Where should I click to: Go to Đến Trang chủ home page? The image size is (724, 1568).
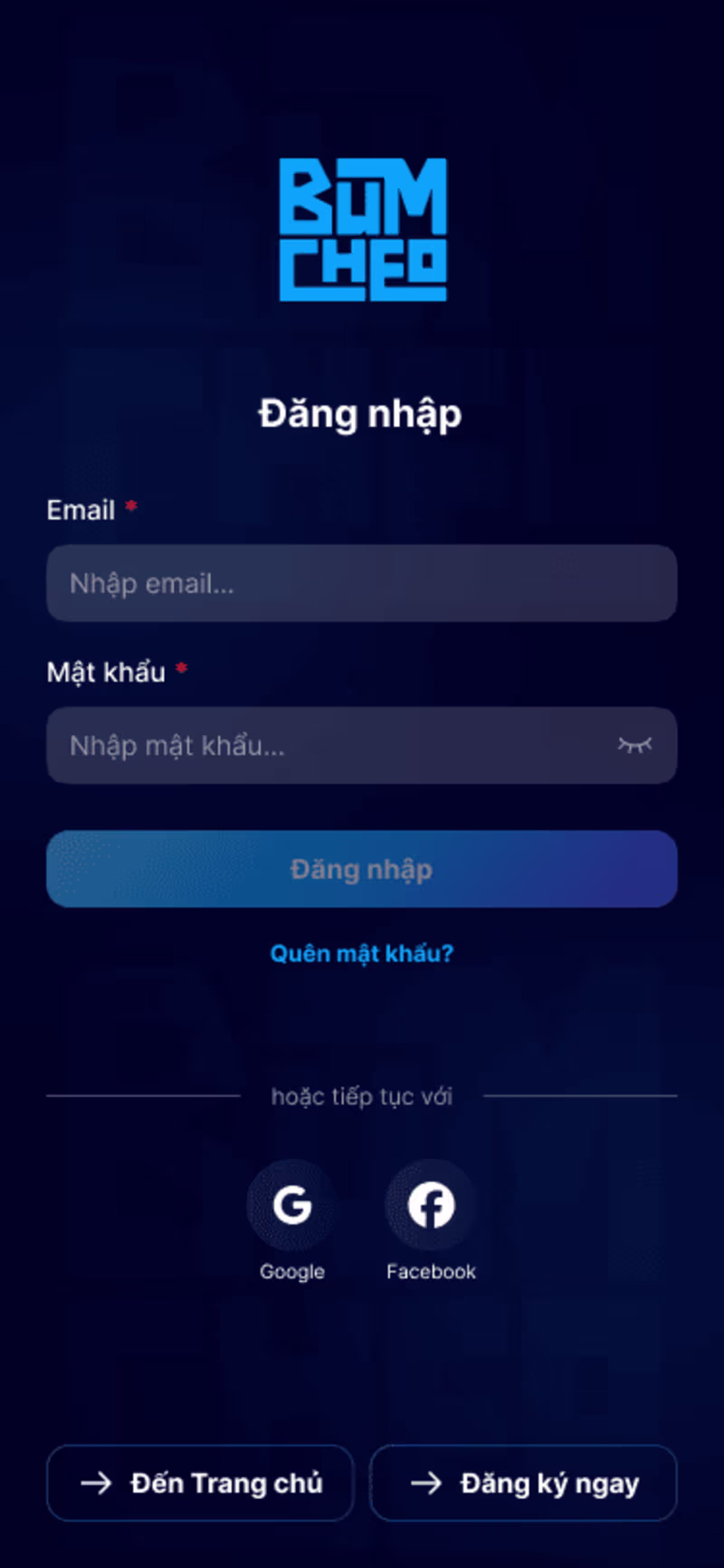coord(200,1483)
